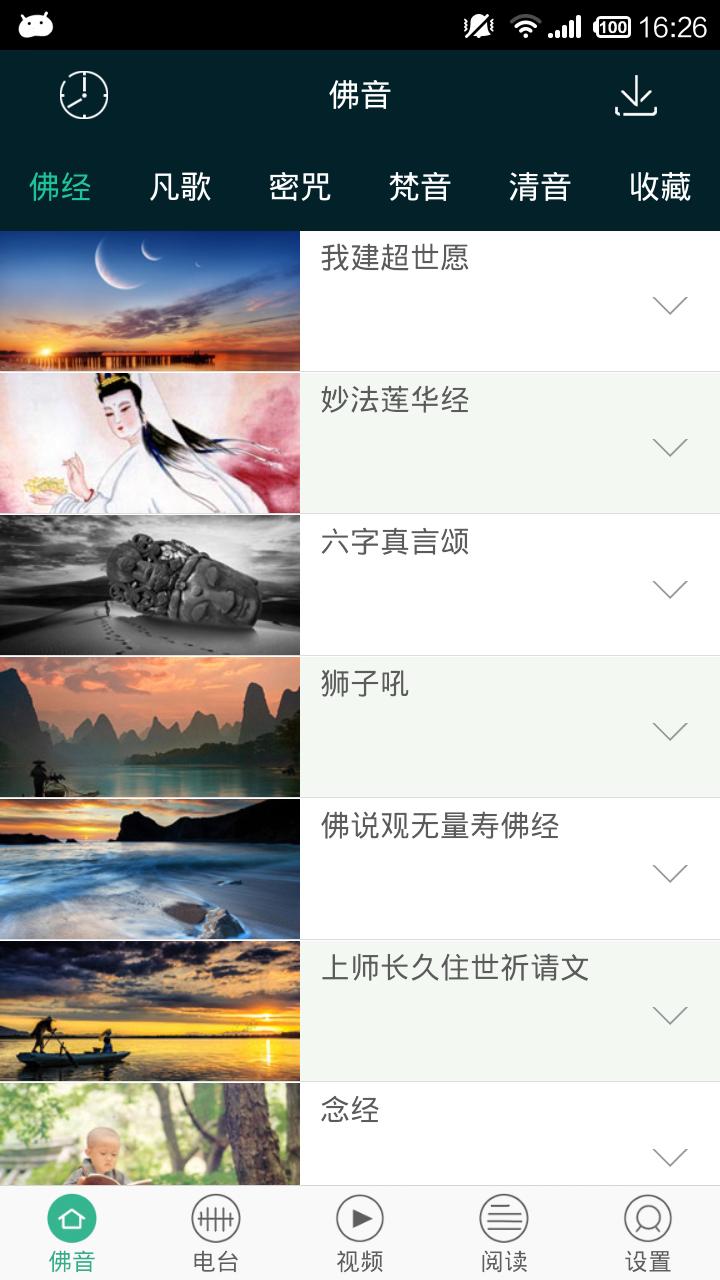Switch to the 密咒 tab
Image resolution: width=720 pixels, height=1280 pixels.
(x=300, y=187)
